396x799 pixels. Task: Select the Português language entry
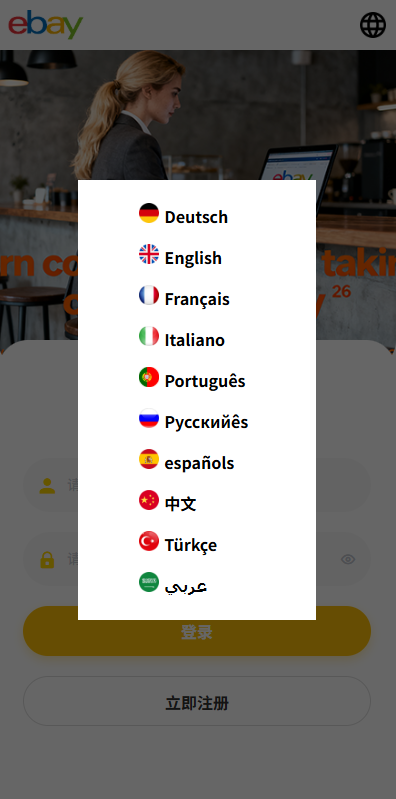192,380
